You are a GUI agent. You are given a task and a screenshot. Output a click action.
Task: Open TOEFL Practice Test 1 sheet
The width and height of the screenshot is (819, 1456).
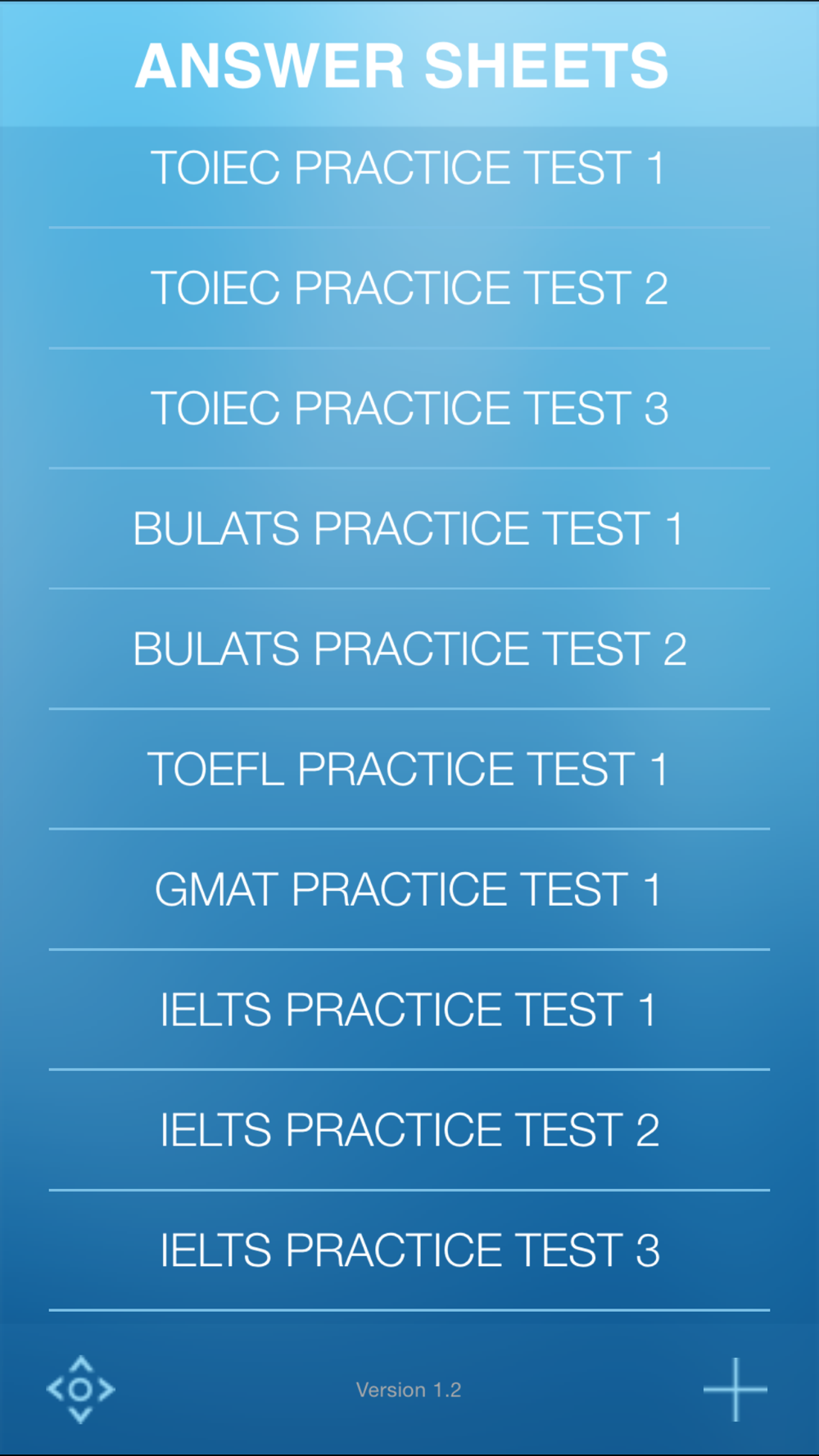409,770
